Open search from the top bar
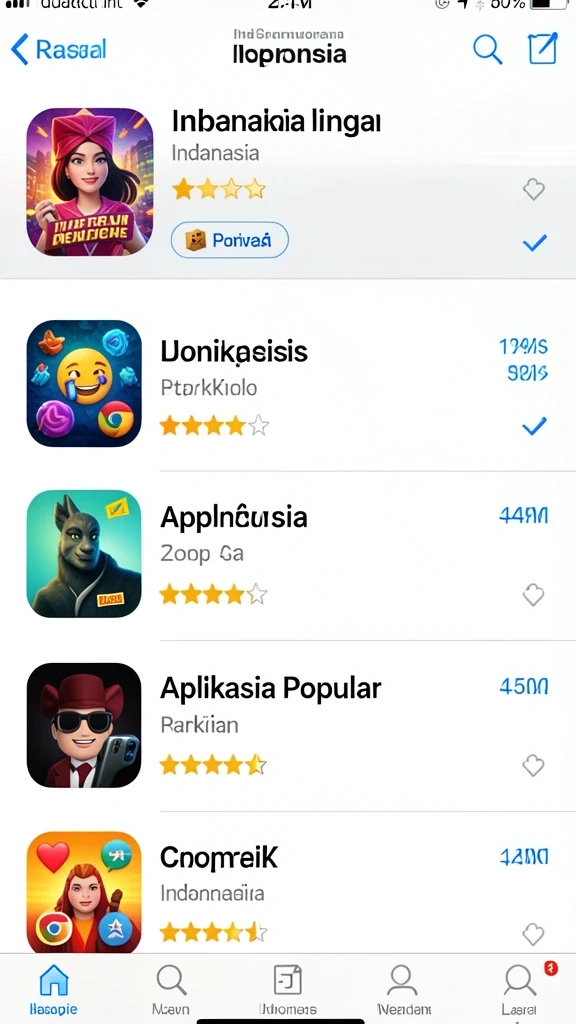Image resolution: width=576 pixels, height=1024 pixels. coord(487,49)
